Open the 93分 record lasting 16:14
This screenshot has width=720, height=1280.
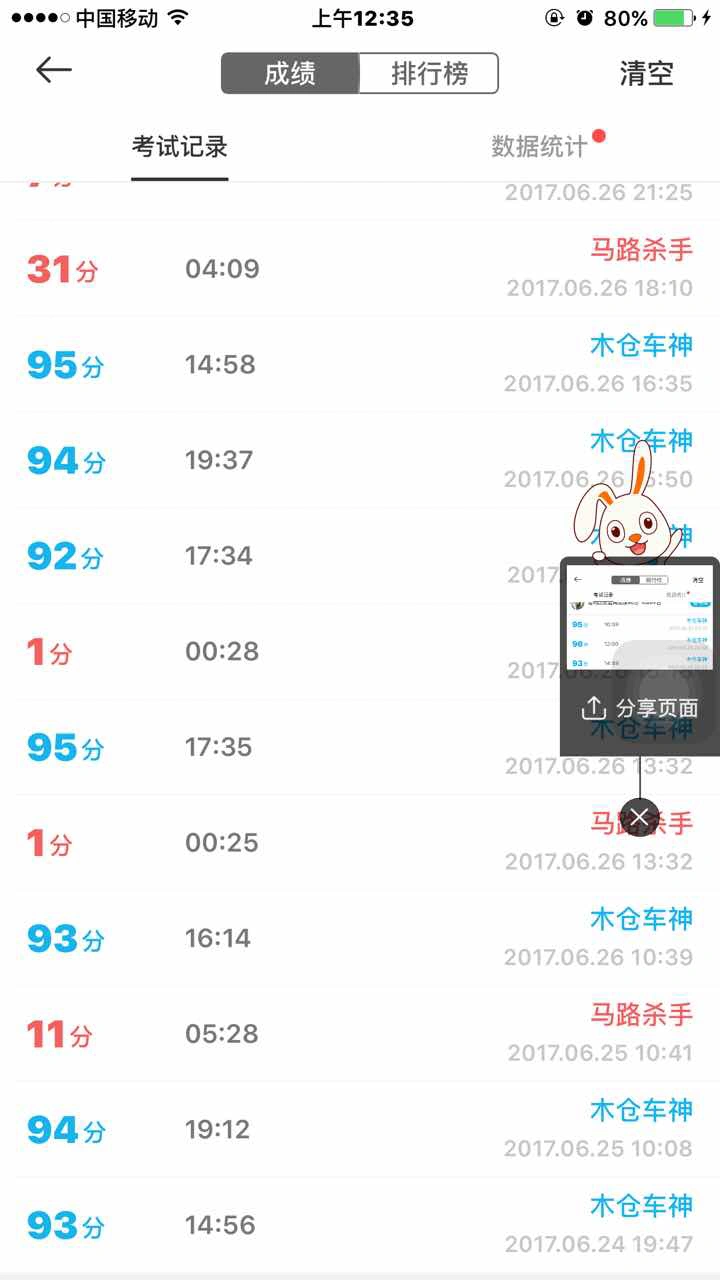tap(300, 938)
